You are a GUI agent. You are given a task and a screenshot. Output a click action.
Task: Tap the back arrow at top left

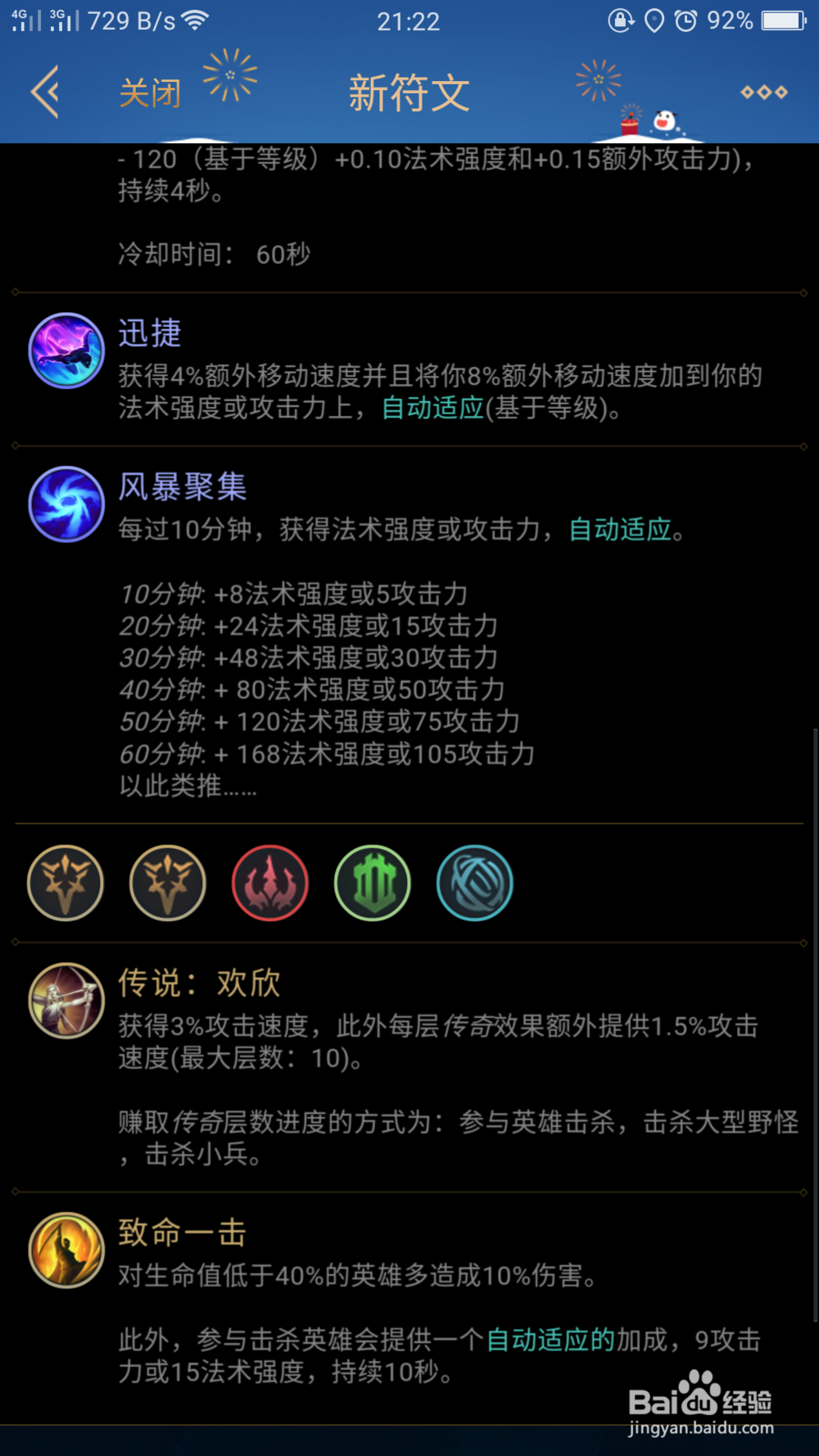45,93
